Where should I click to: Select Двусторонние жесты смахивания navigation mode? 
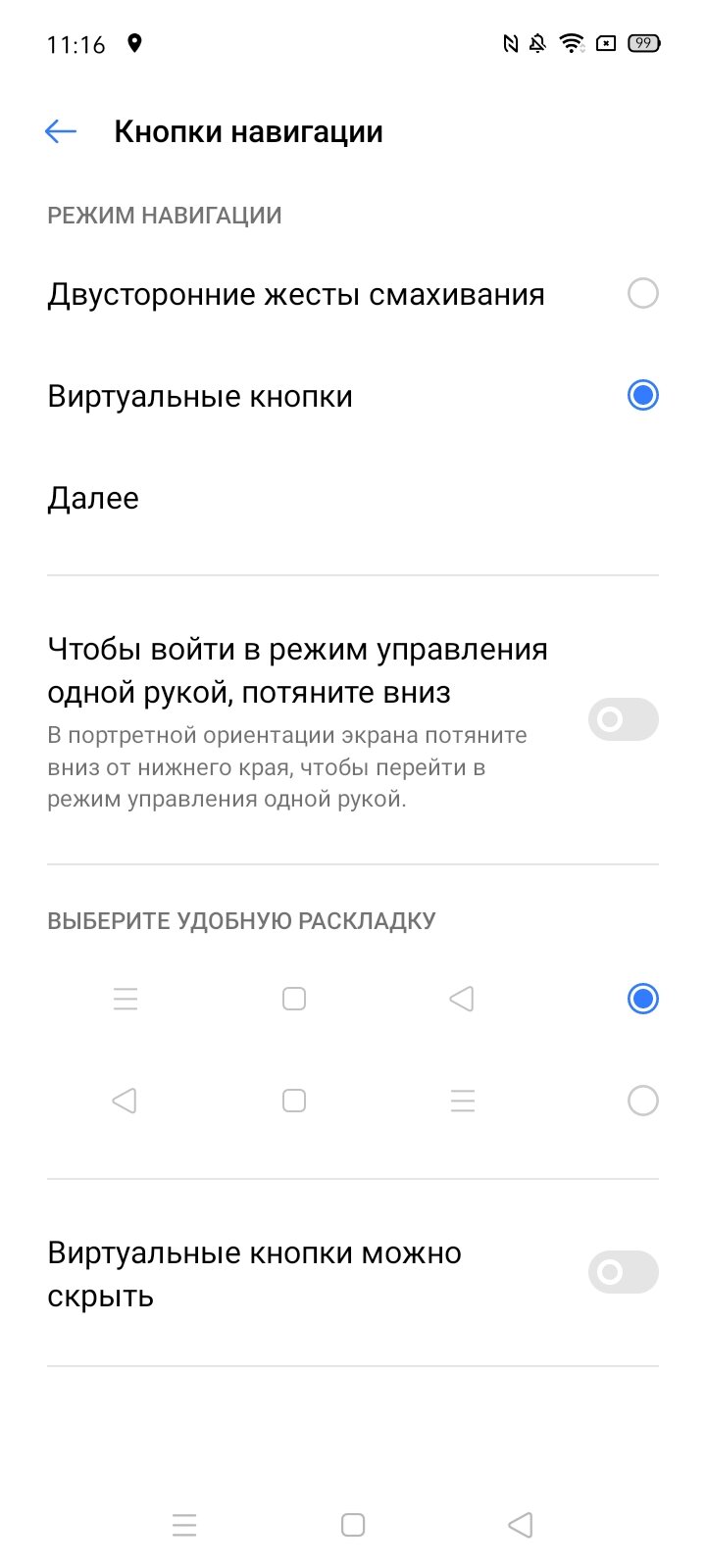(x=353, y=294)
